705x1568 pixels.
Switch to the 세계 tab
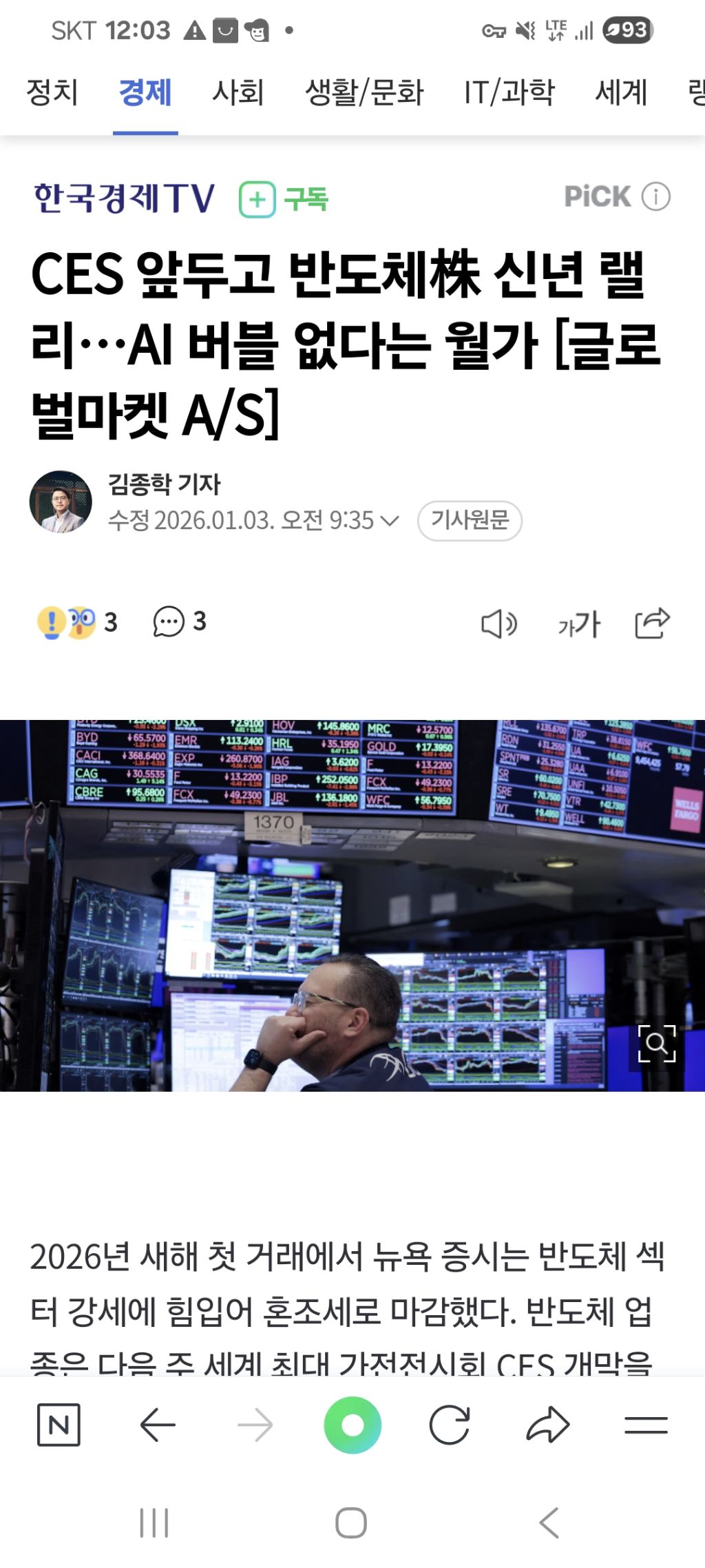pos(621,92)
